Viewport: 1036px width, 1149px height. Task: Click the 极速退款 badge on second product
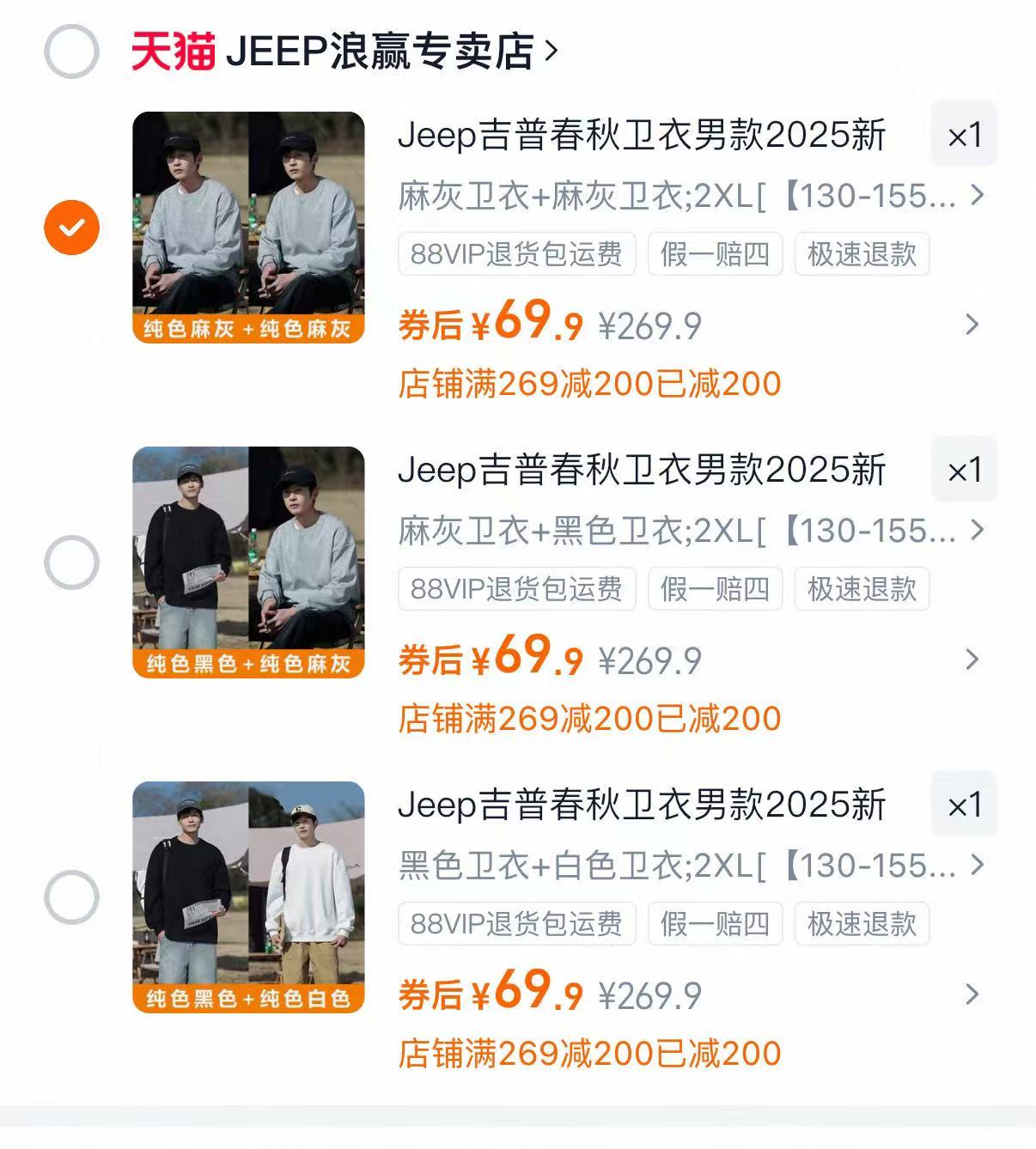[862, 589]
